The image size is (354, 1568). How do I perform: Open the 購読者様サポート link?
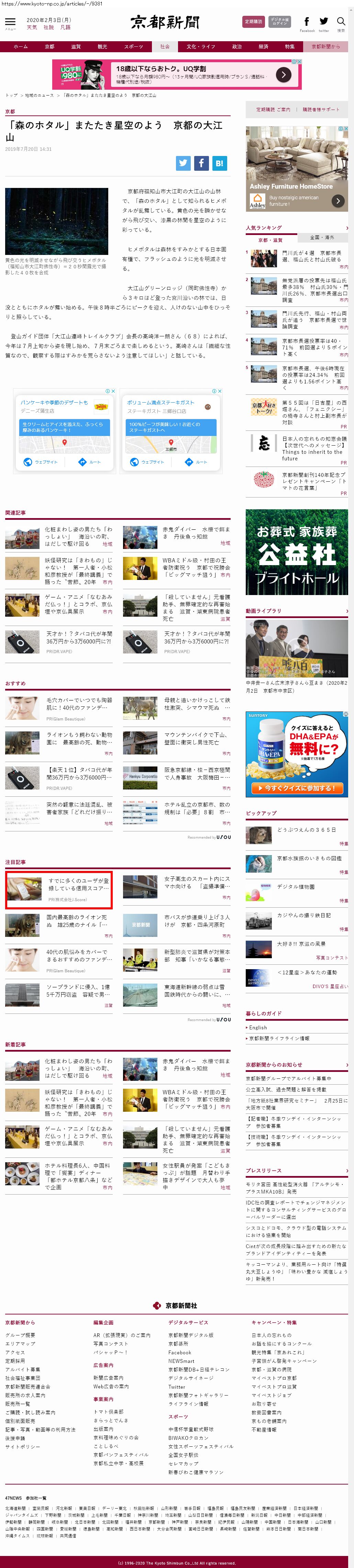[x=321, y=110]
